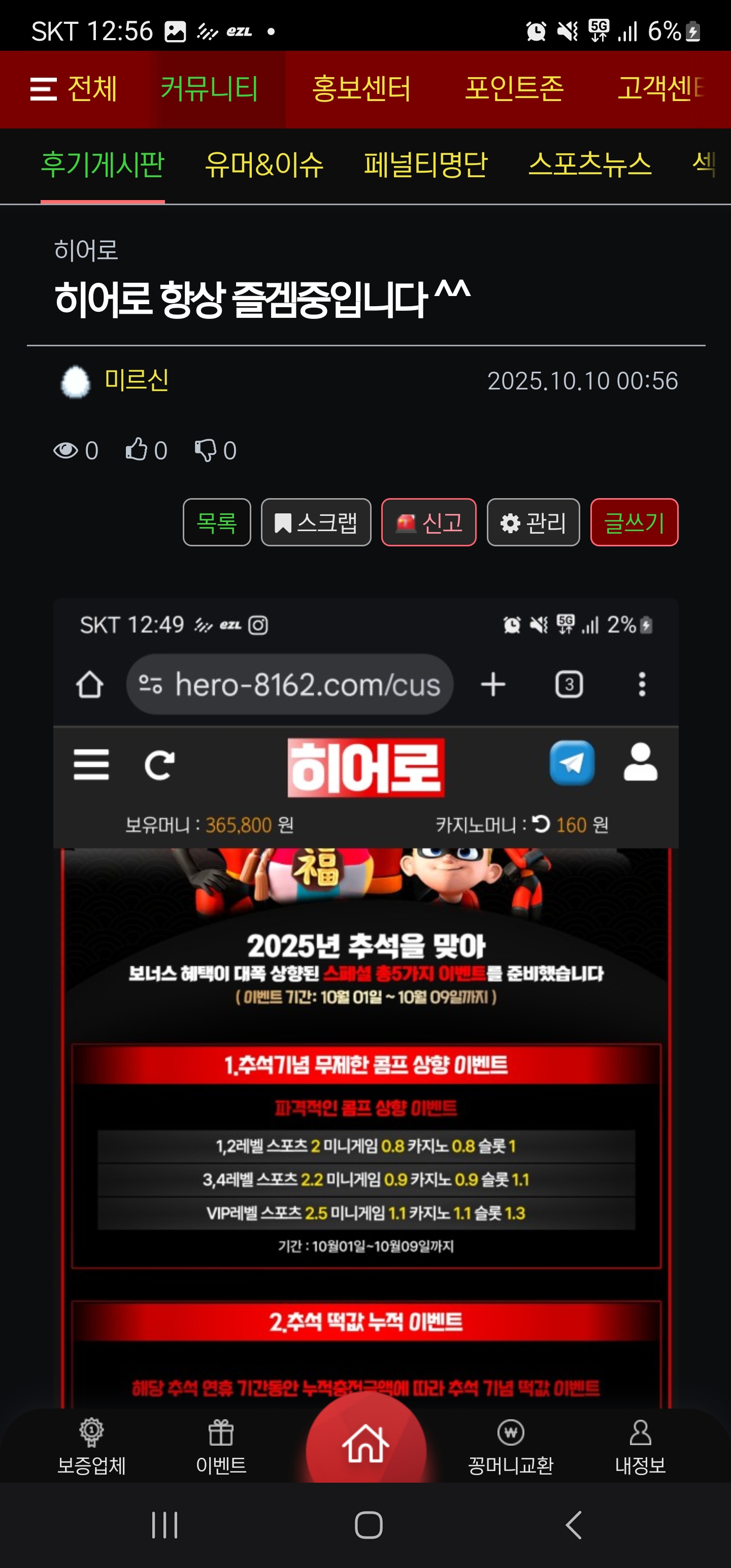Return to the post list via 목록
Image resolution: width=731 pixels, height=1568 pixels.
(217, 522)
